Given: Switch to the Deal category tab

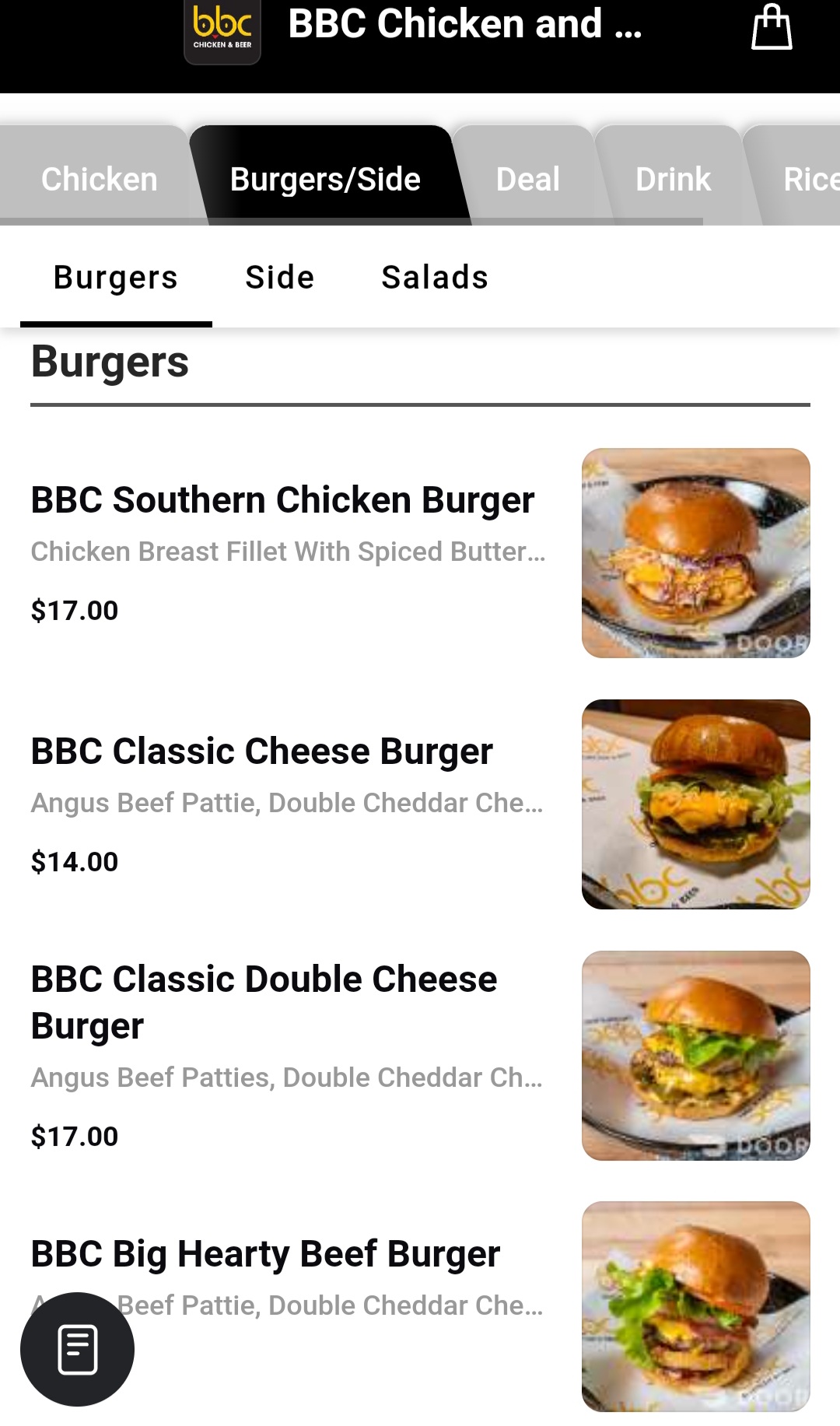Looking at the screenshot, I should [x=527, y=179].
